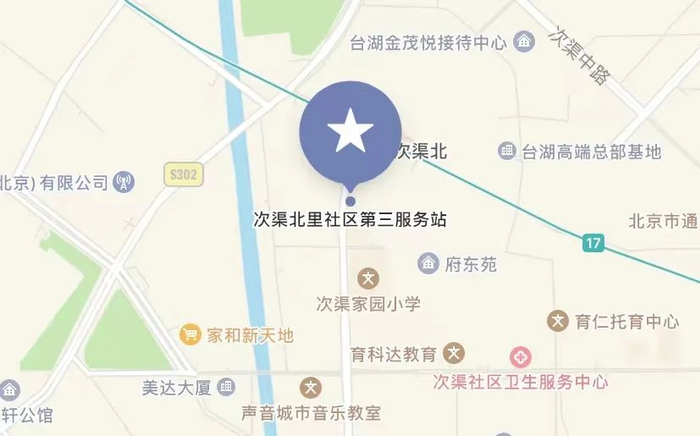Select the 家和新天地 shopping marker
Viewport: 700px width, 436px height.
tap(190, 334)
